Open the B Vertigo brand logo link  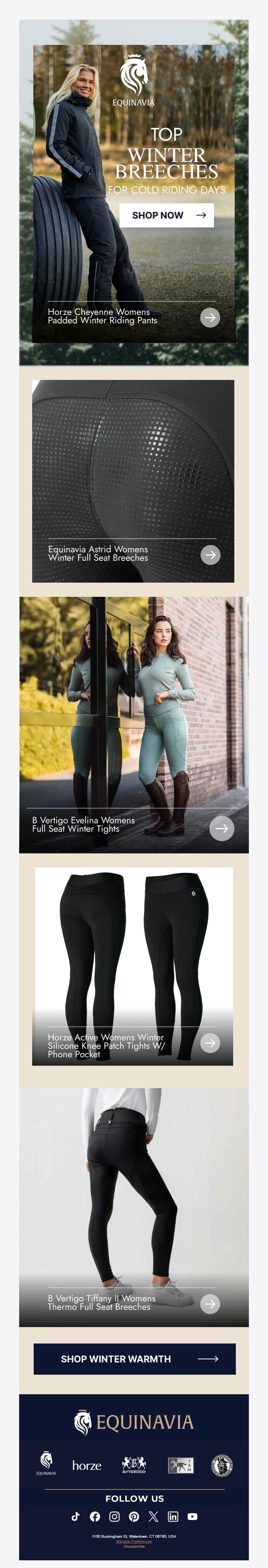[134, 1464]
